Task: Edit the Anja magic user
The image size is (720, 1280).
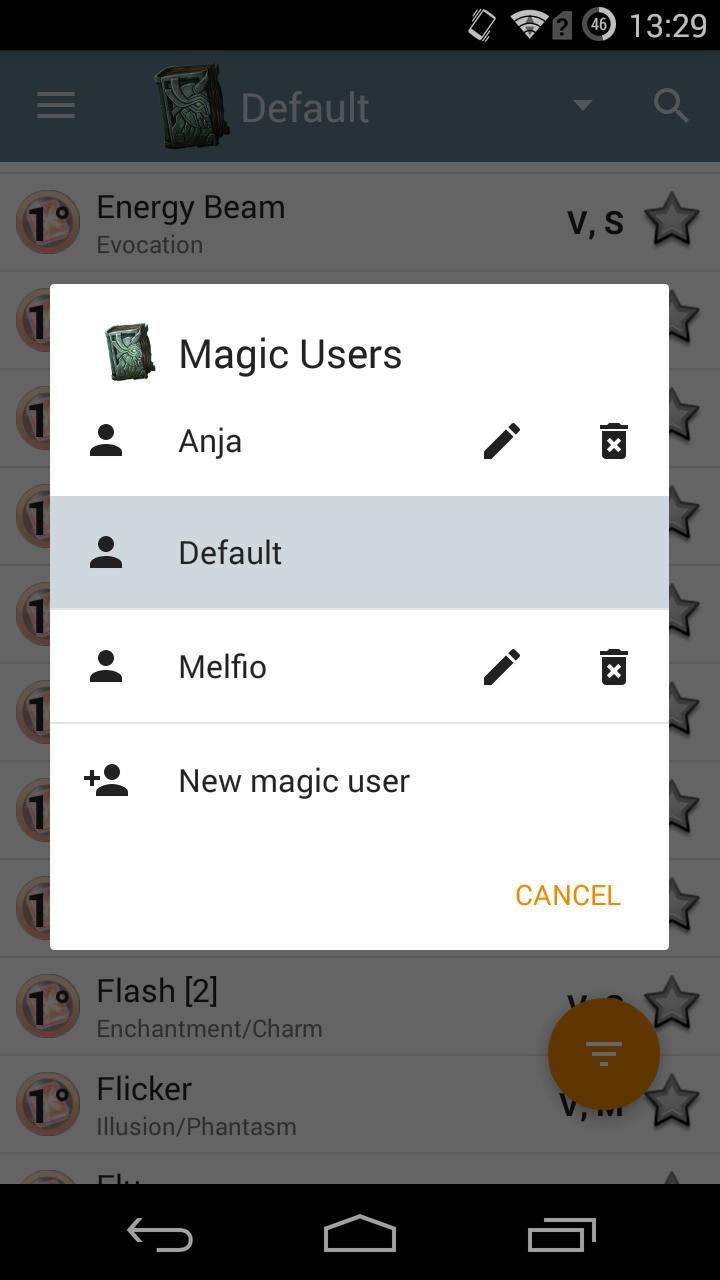Action: [502, 441]
